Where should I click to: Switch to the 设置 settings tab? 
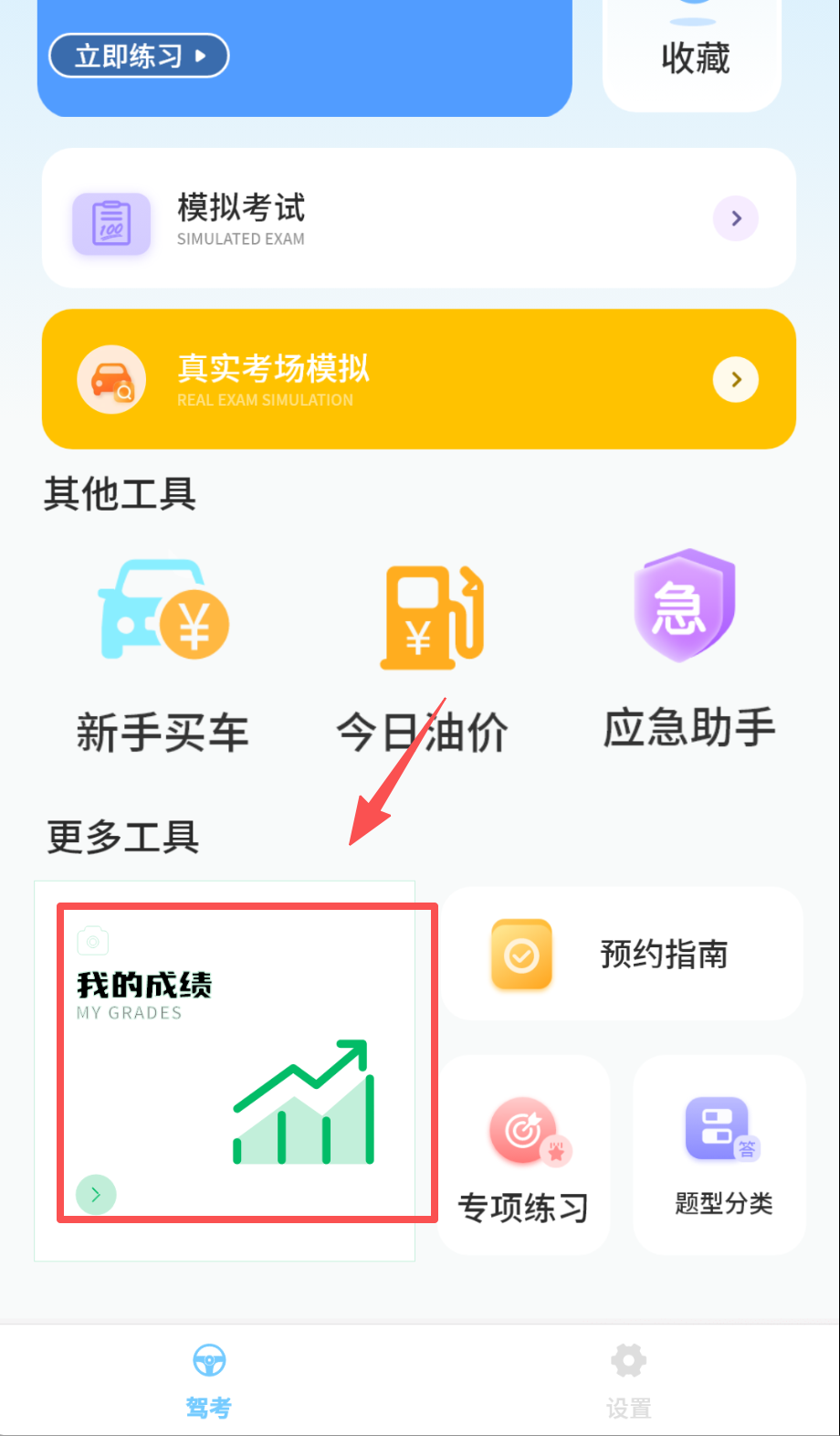628,1379
